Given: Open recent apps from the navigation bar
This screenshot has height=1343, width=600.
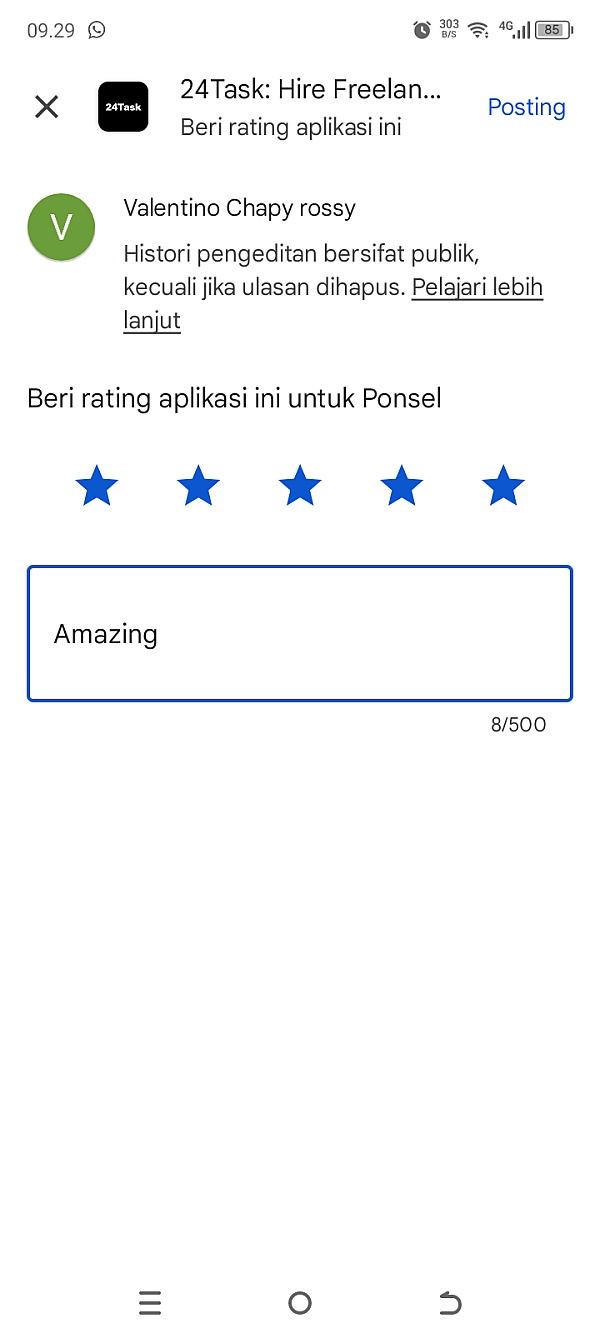Looking at the screenshot, I should (150, 1302).
